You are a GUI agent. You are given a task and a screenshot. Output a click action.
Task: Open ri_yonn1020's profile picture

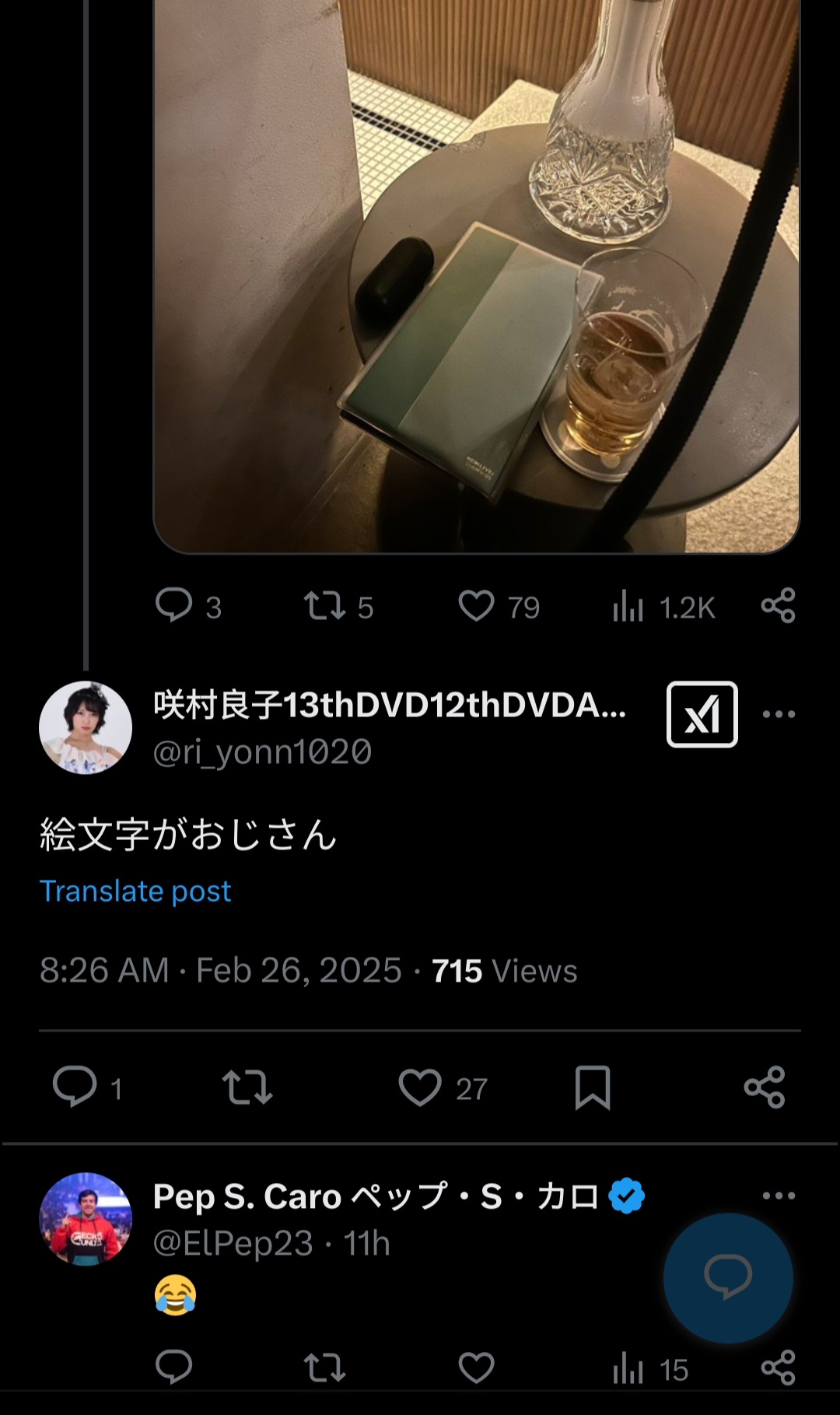click(x=86, y=728)
